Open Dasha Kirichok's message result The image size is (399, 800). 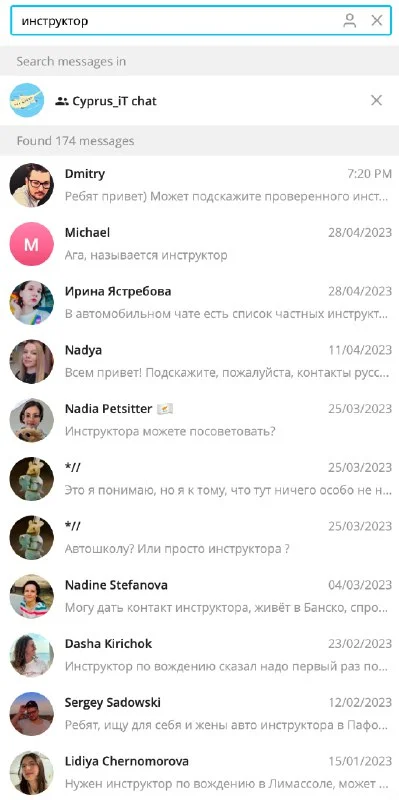[x=200, y=654]
